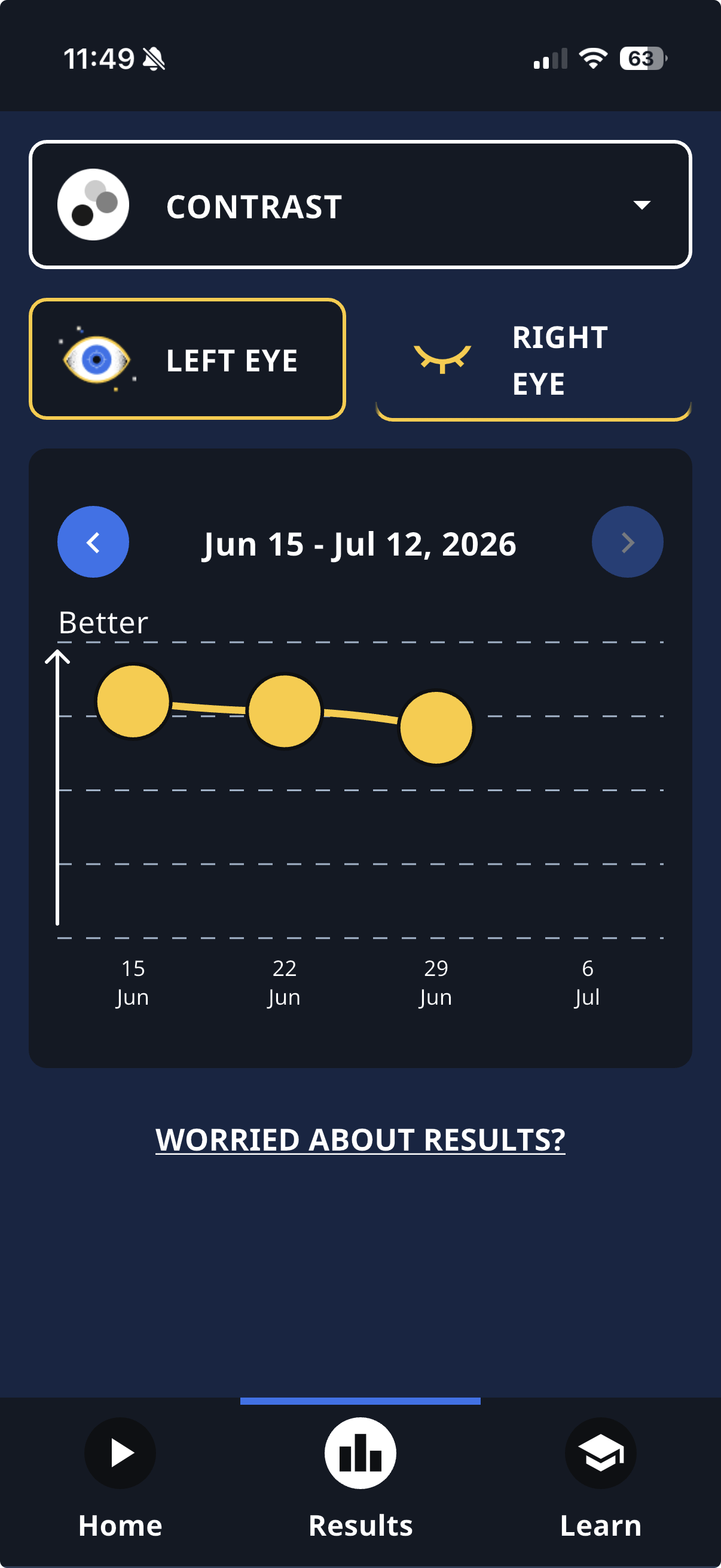Switch to the Learn tab
The image size is (721, 1568).
pyautogui.click(x=600, y=1479)
